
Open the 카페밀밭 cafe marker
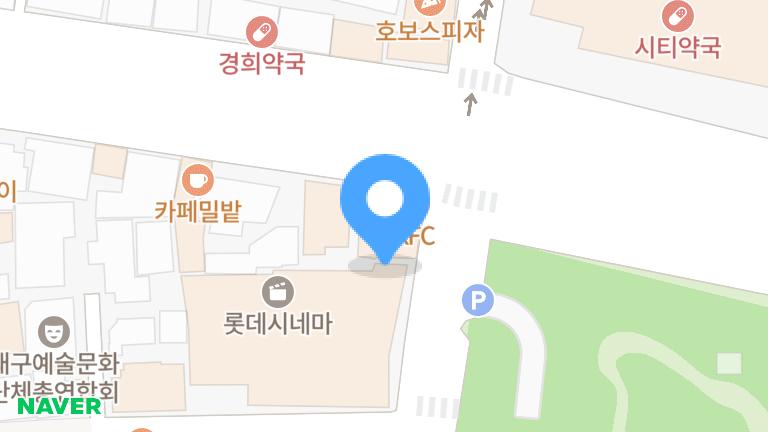[x=198, y=181]
